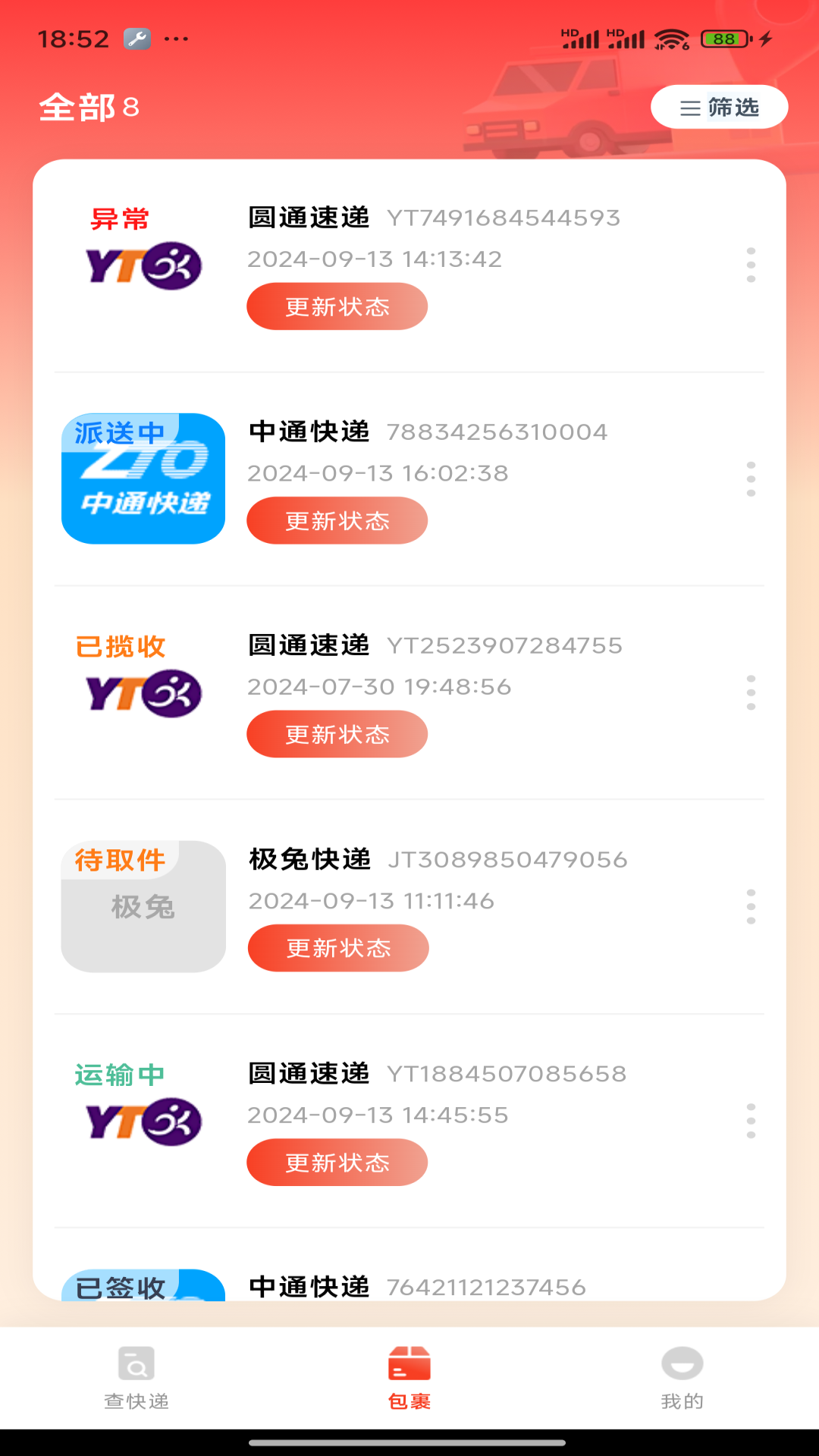Open more options for 78834256310004

(751, 479)
